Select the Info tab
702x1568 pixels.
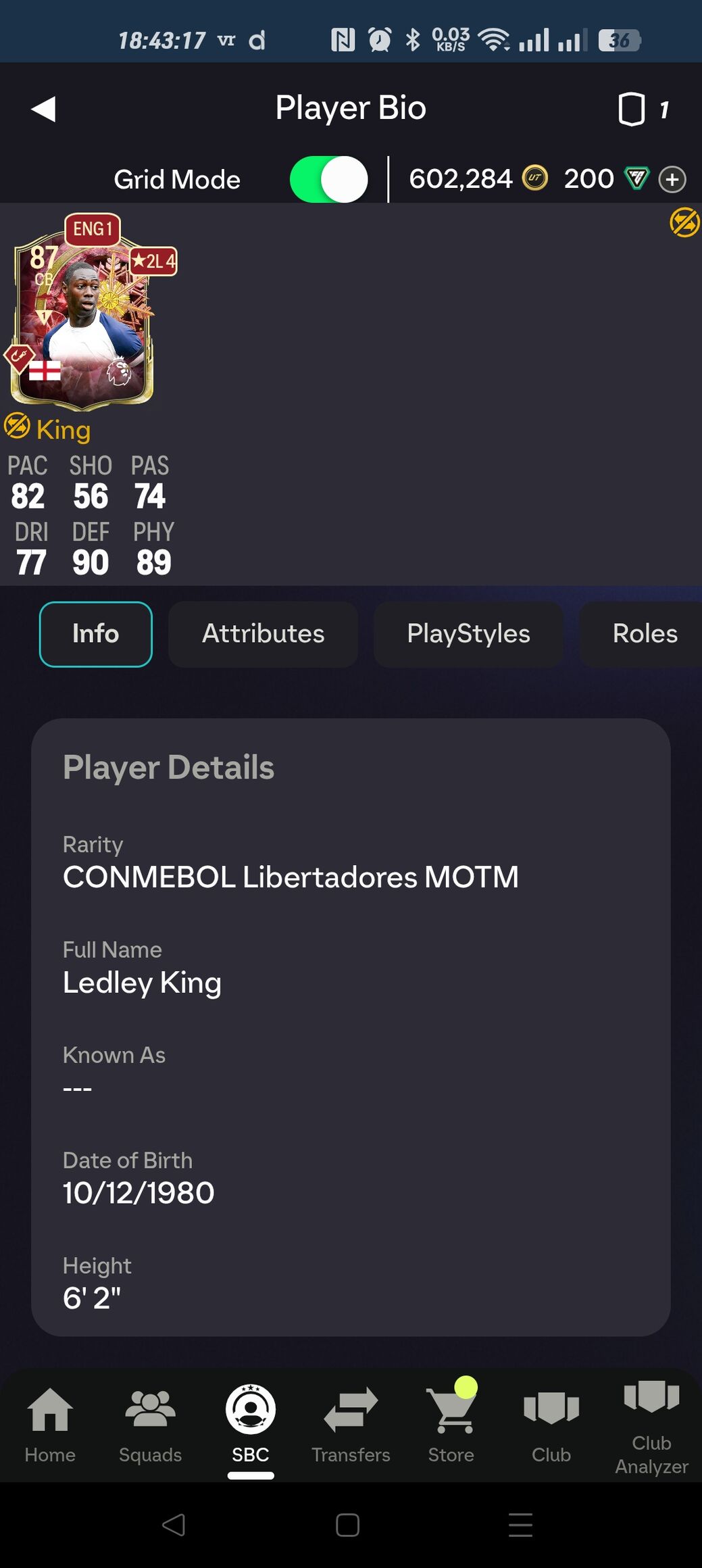click(96, 634)
